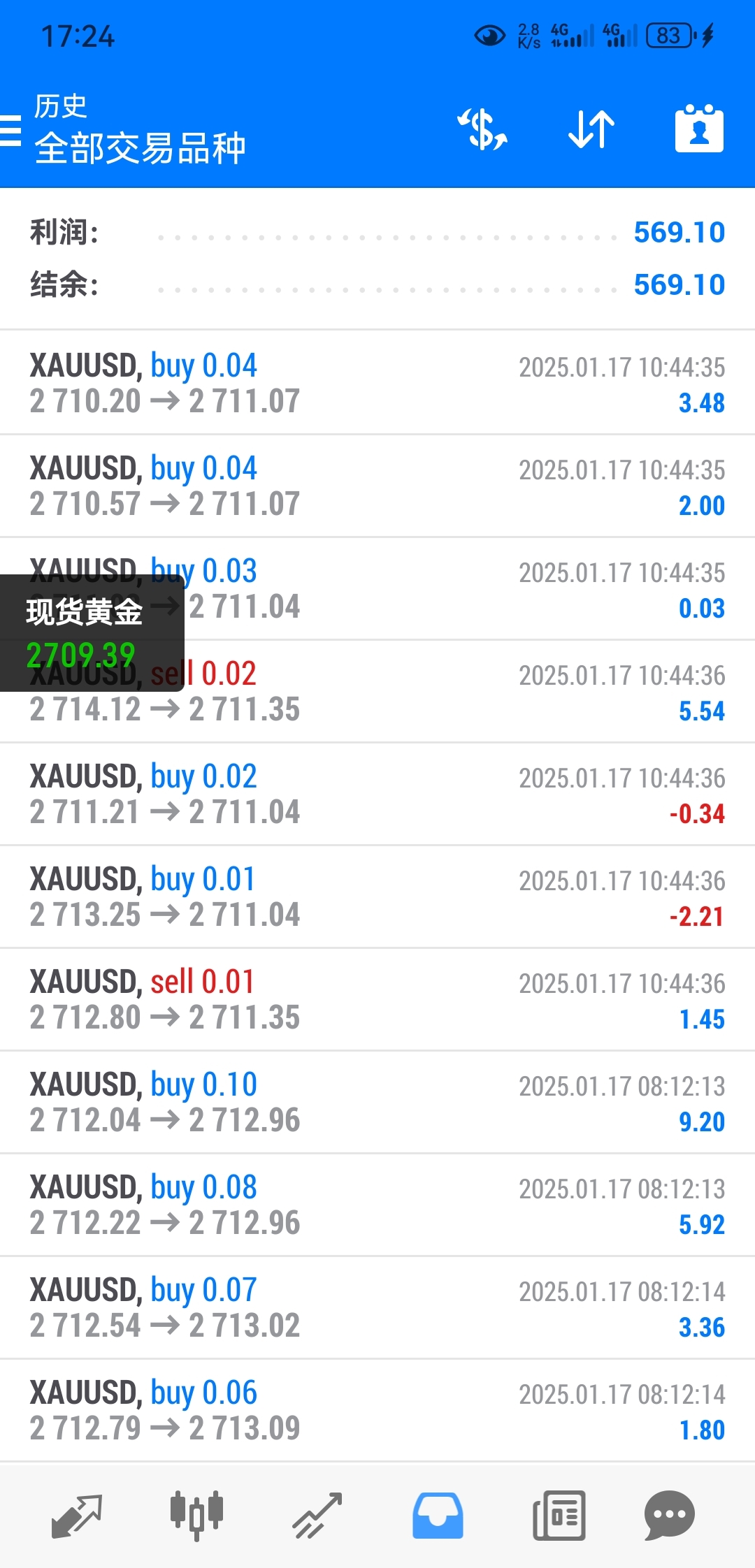Switch to the Quotes tab
Viewport: 755px width, 1568px height.
tap(77, 1515)
